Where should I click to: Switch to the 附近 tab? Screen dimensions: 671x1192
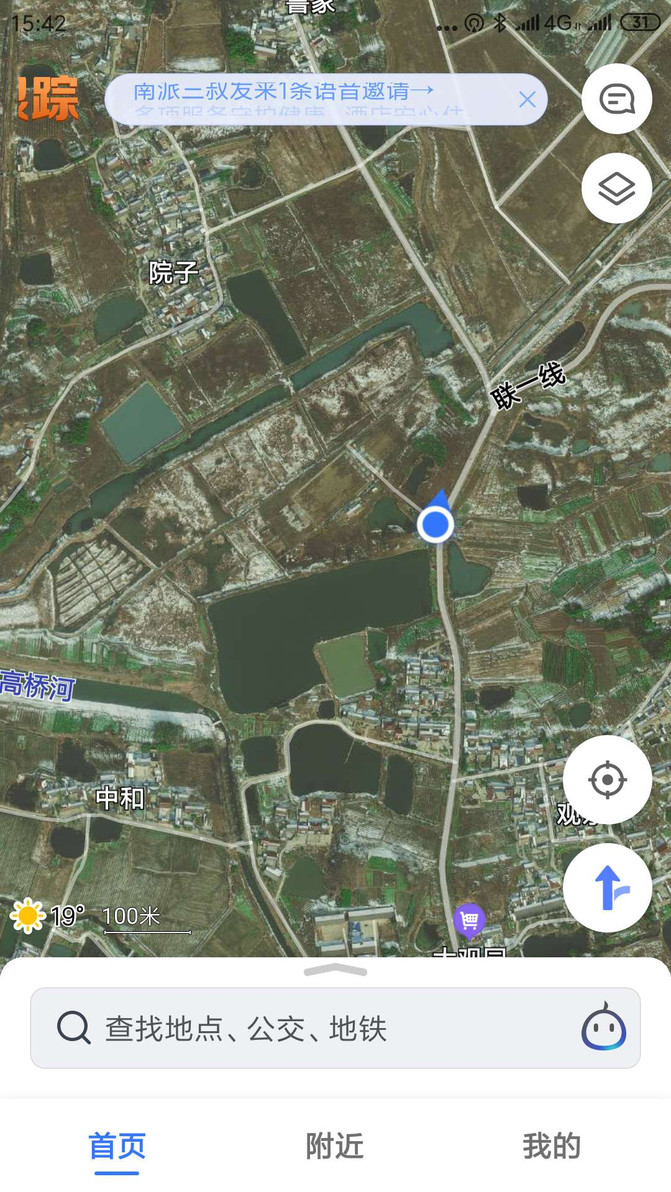[x=335, y=1146]
